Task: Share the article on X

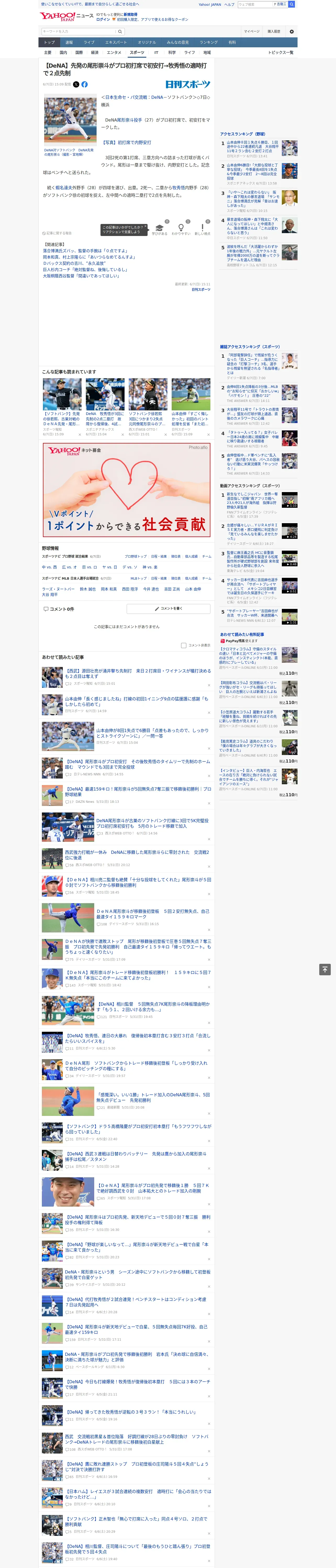Action: pyautogui.click(x=76, y=85)
